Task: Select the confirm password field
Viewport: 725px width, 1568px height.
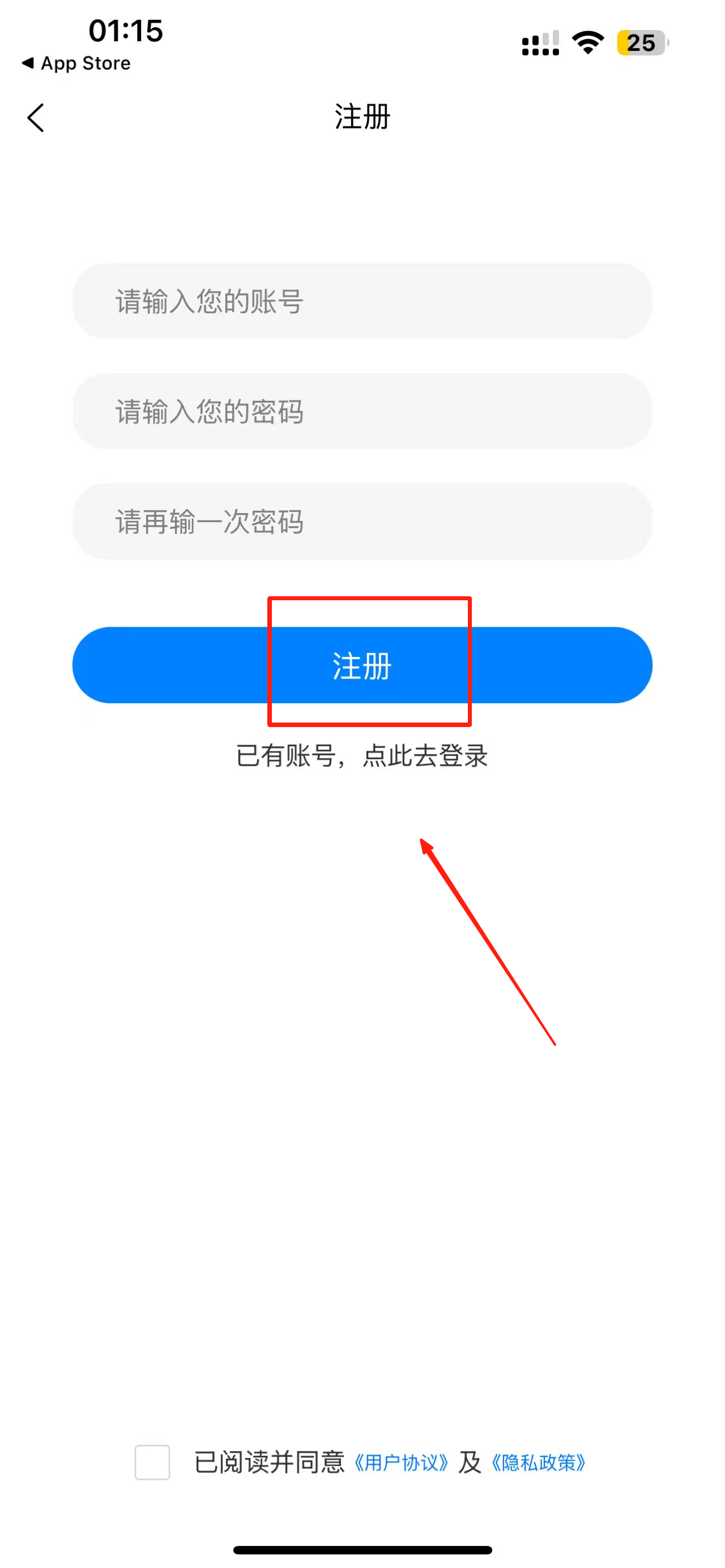Action: pyautogui.click(x=362, y=522)
